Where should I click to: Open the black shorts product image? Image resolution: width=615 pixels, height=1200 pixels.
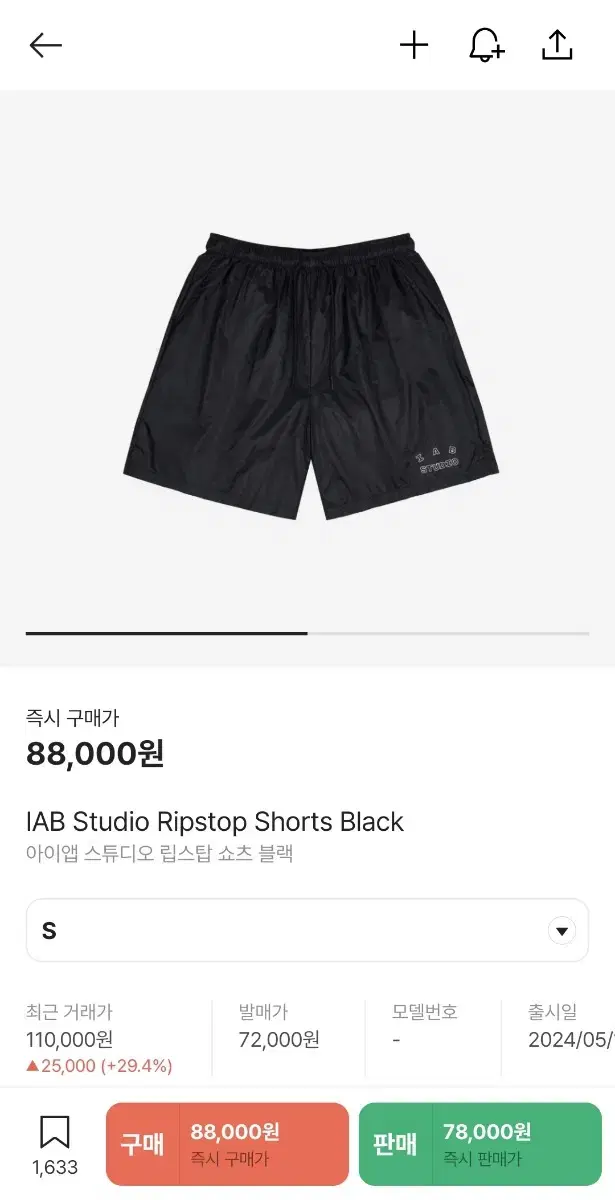310,375
